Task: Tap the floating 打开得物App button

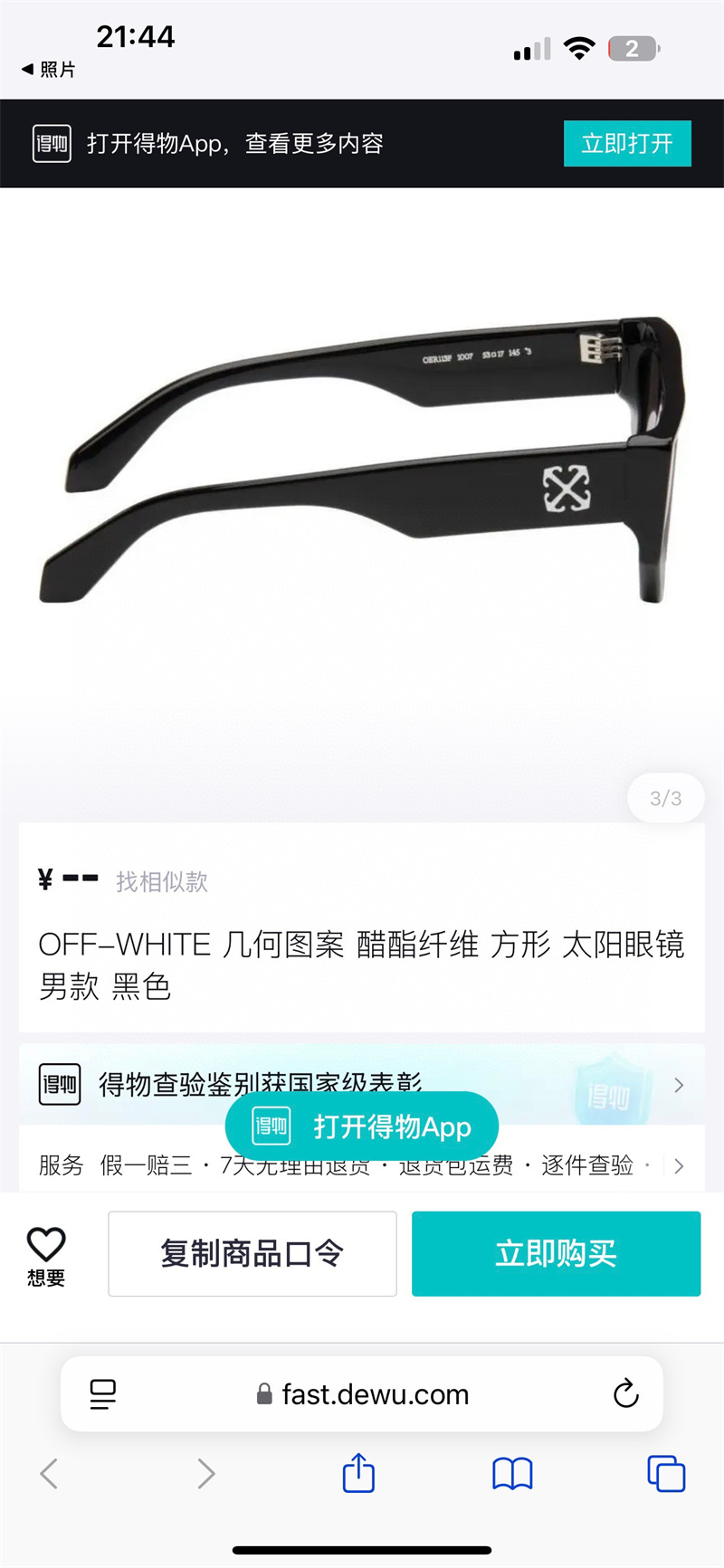Action: tap(362, 1126)
